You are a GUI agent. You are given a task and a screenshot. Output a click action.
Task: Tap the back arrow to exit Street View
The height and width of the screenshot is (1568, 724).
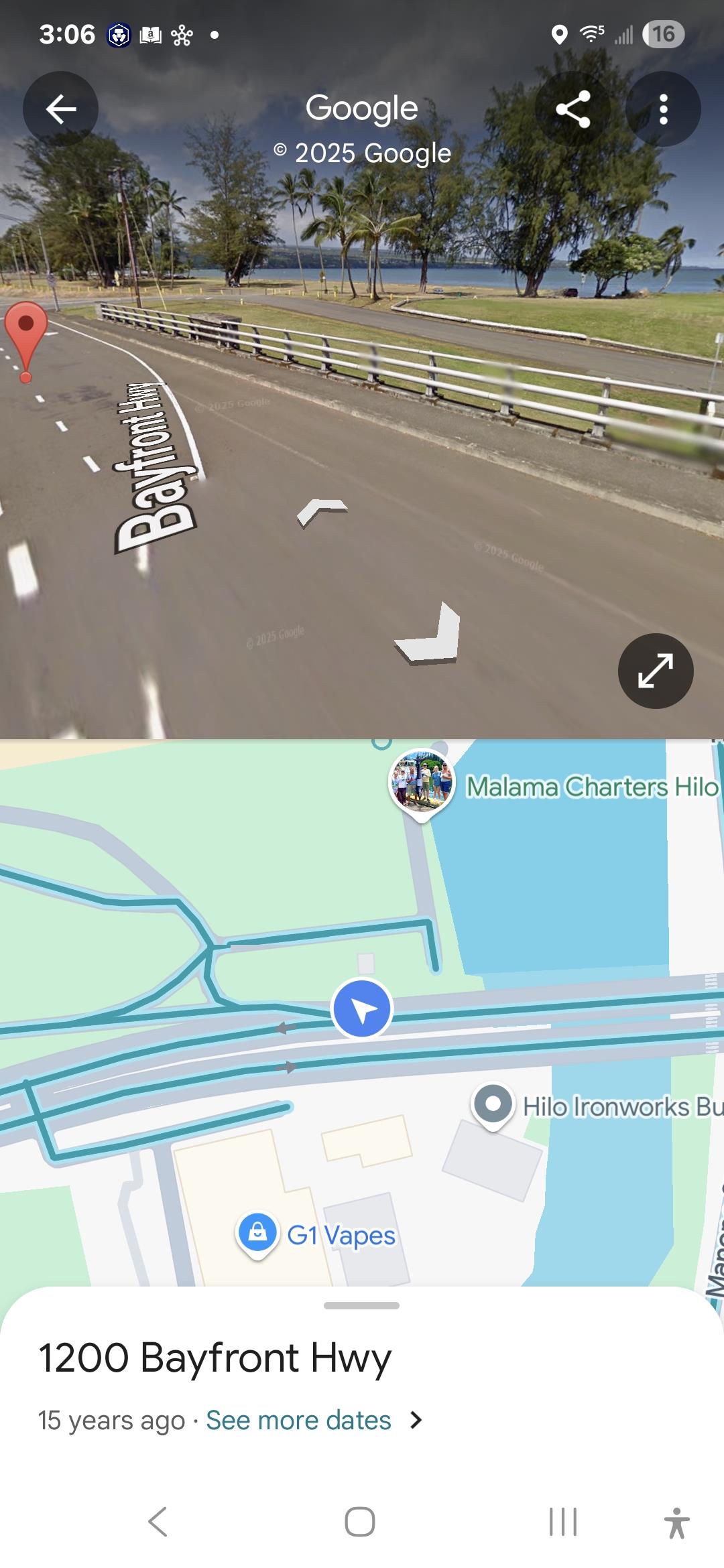(x=61, y=109)
